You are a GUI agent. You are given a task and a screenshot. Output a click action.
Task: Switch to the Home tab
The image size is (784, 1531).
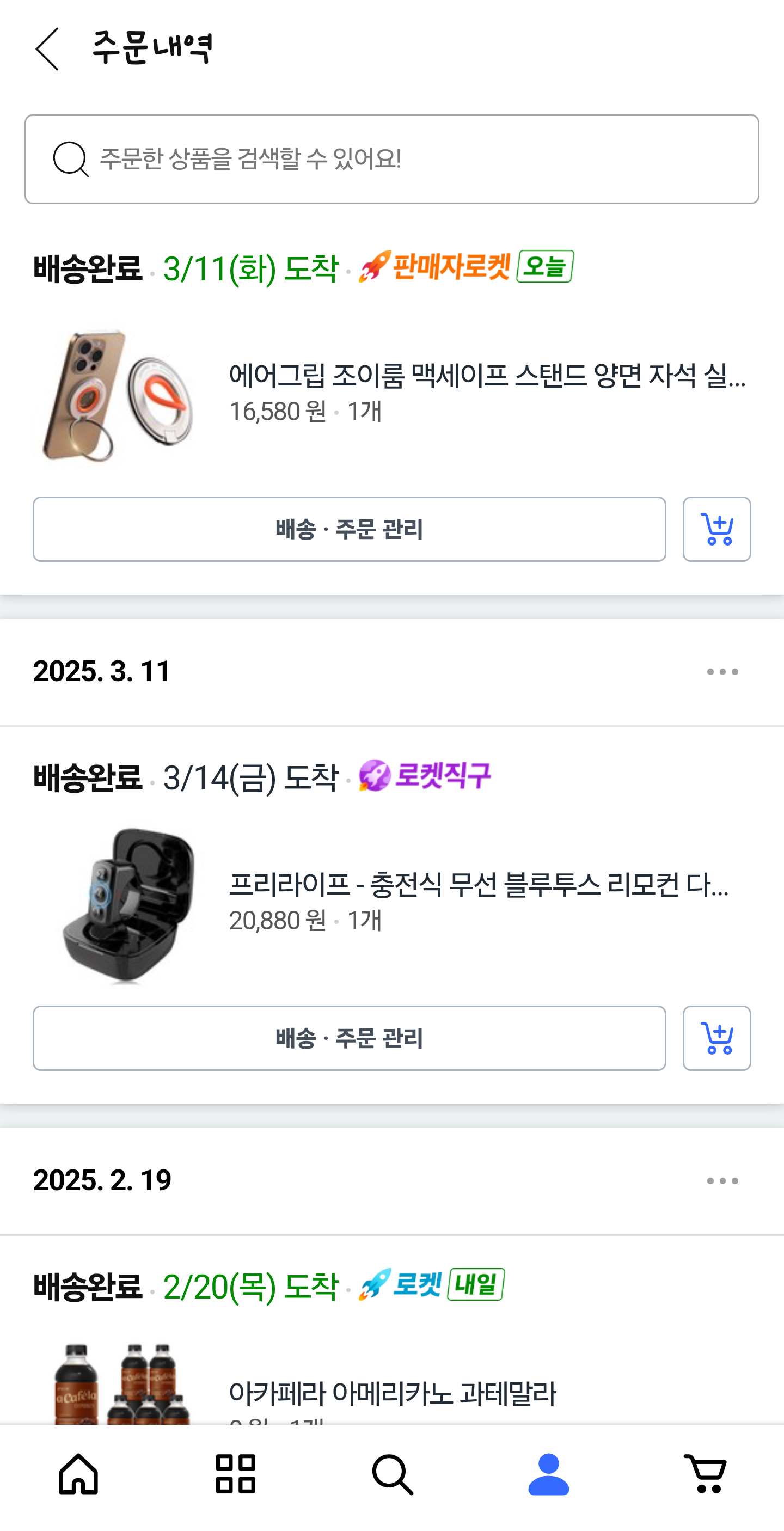[x=78, y=1474]
